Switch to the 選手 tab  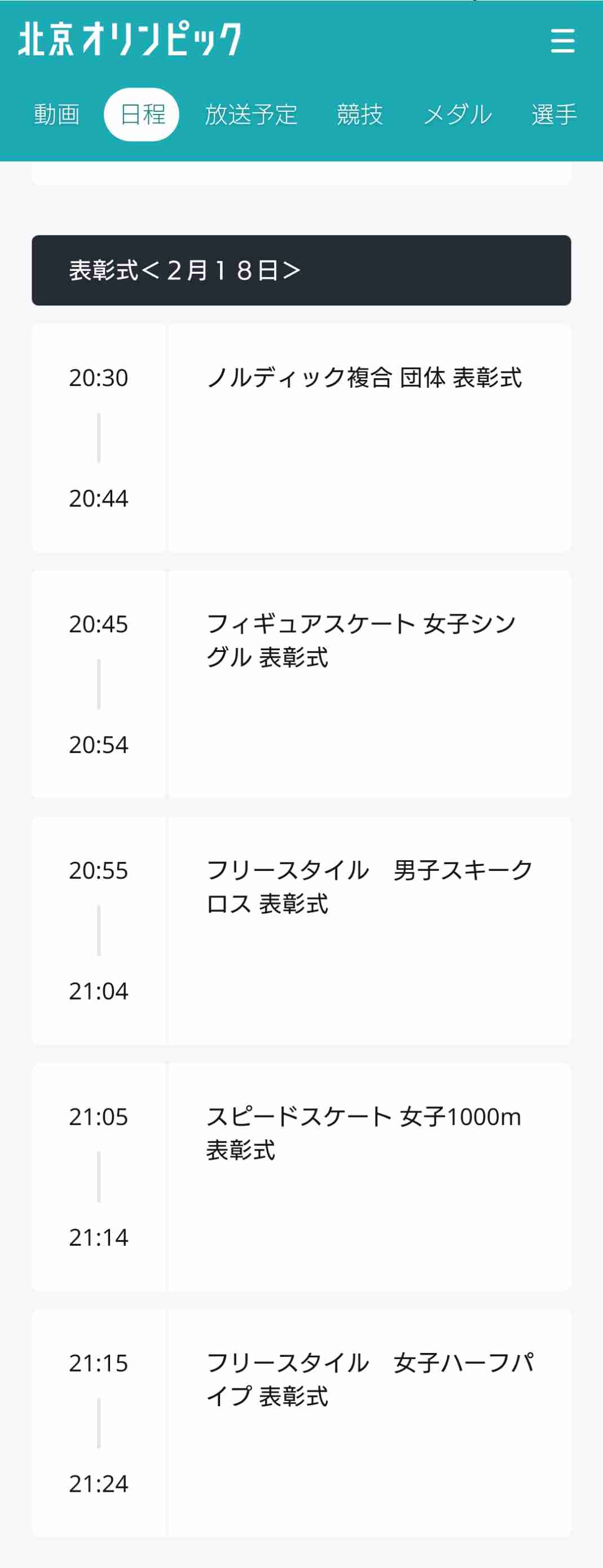tap(554, 115)
